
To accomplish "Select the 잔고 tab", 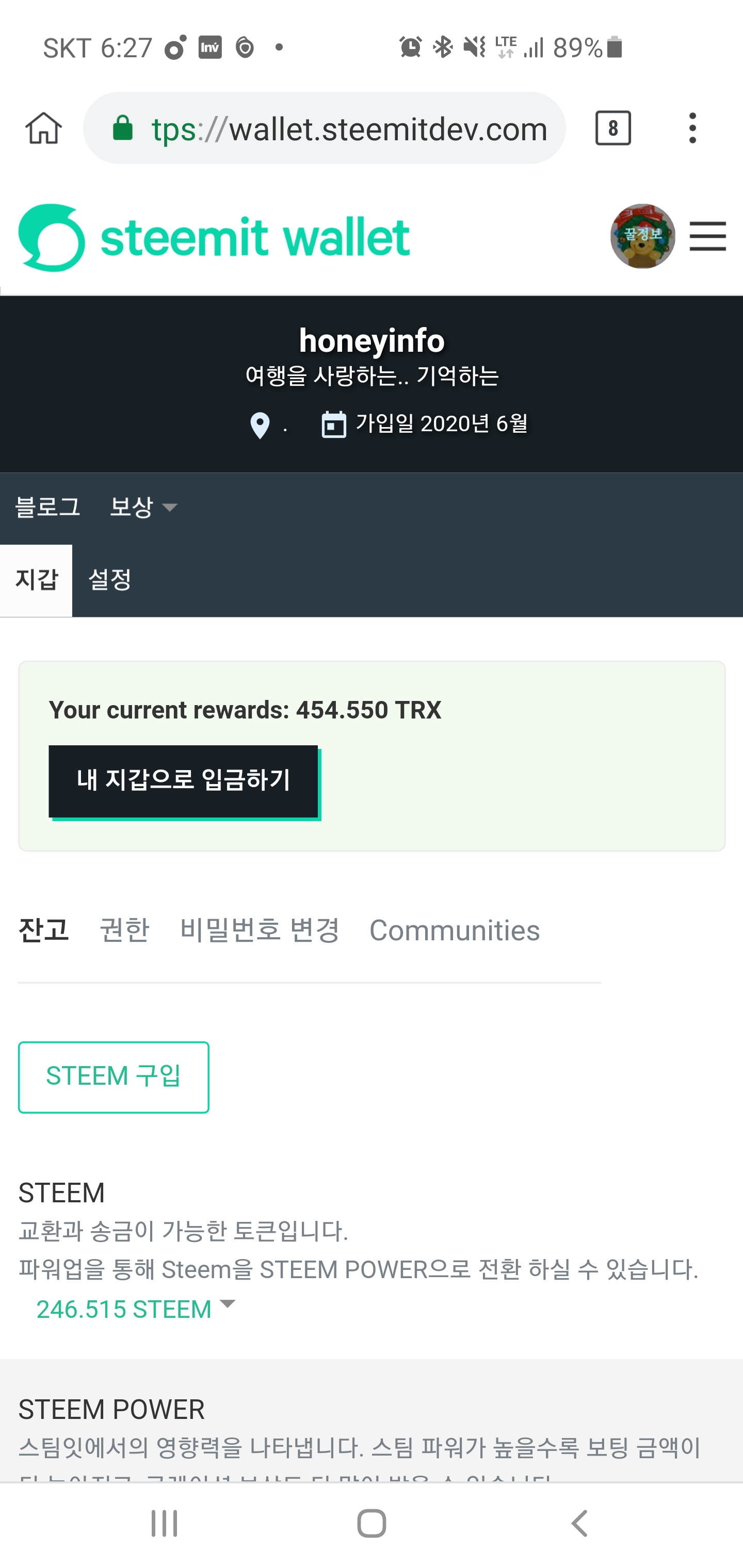I will point(43,930).
